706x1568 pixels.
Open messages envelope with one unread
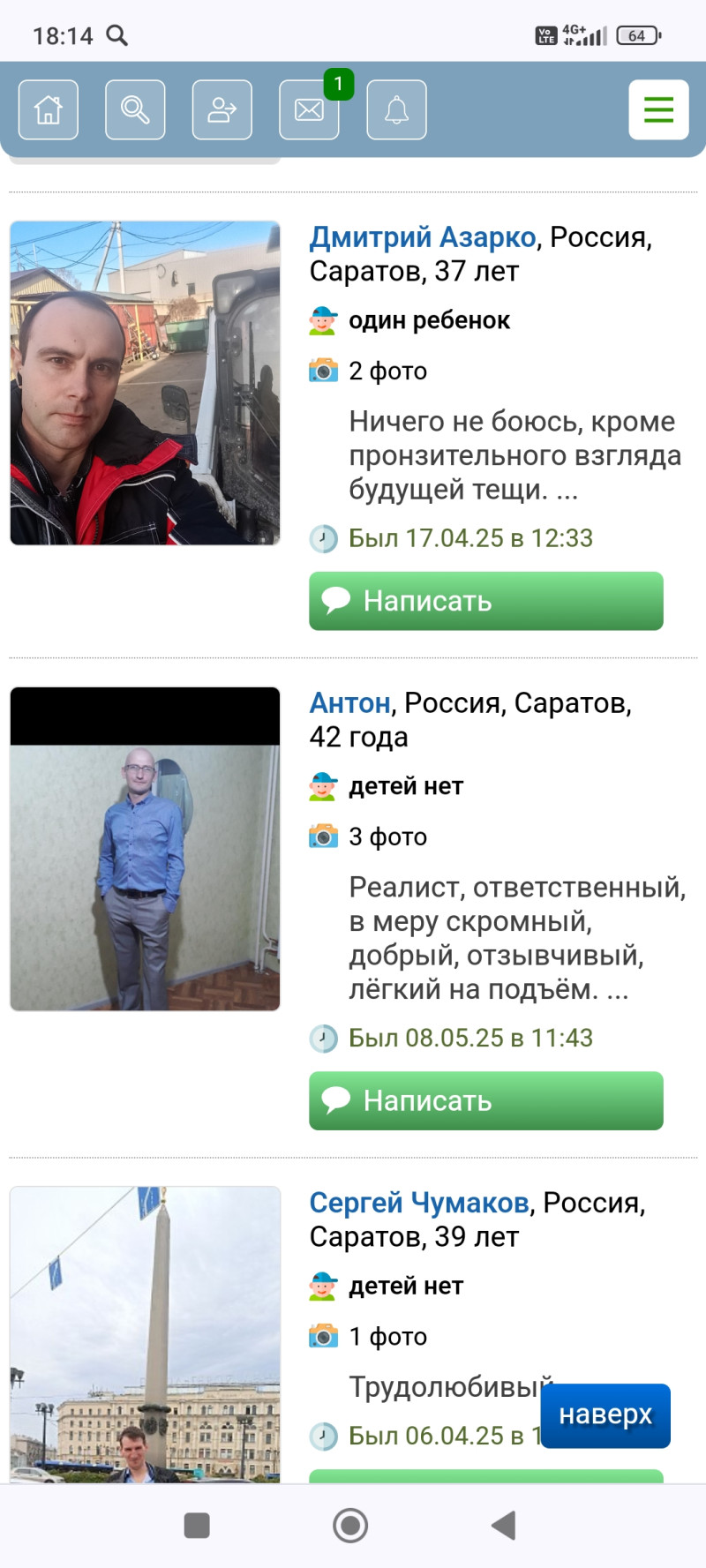coord(310,109)
